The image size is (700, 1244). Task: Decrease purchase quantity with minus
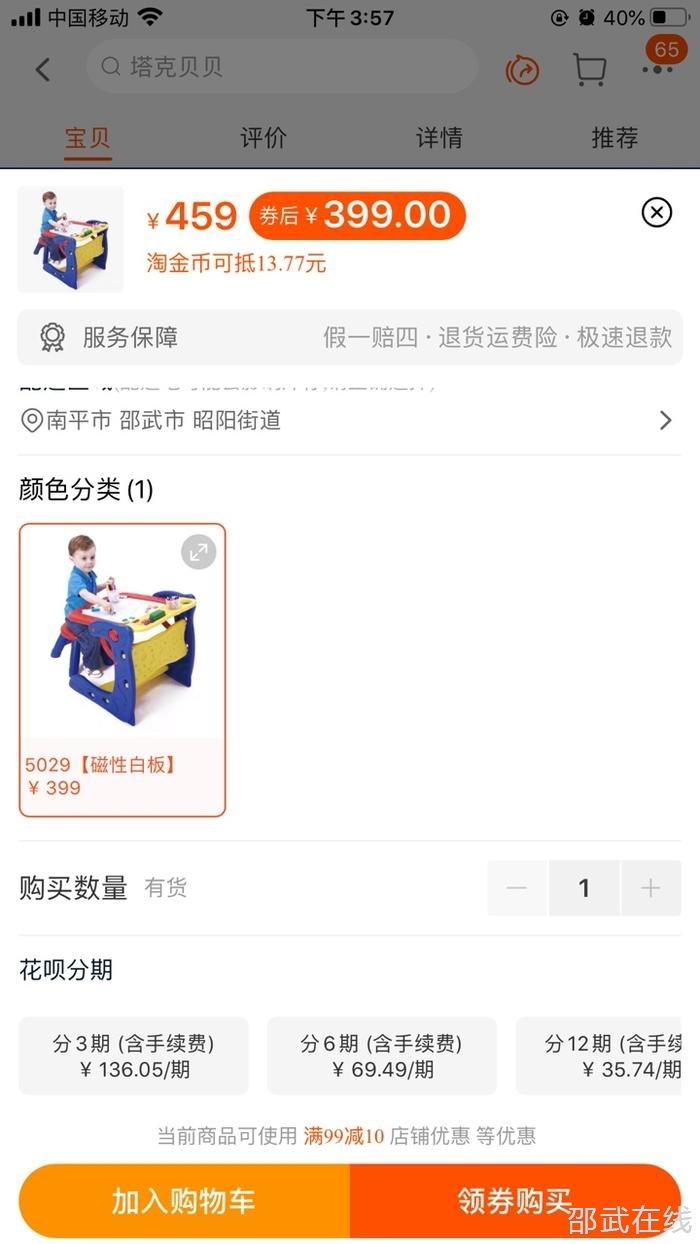(x=517, y=888)
